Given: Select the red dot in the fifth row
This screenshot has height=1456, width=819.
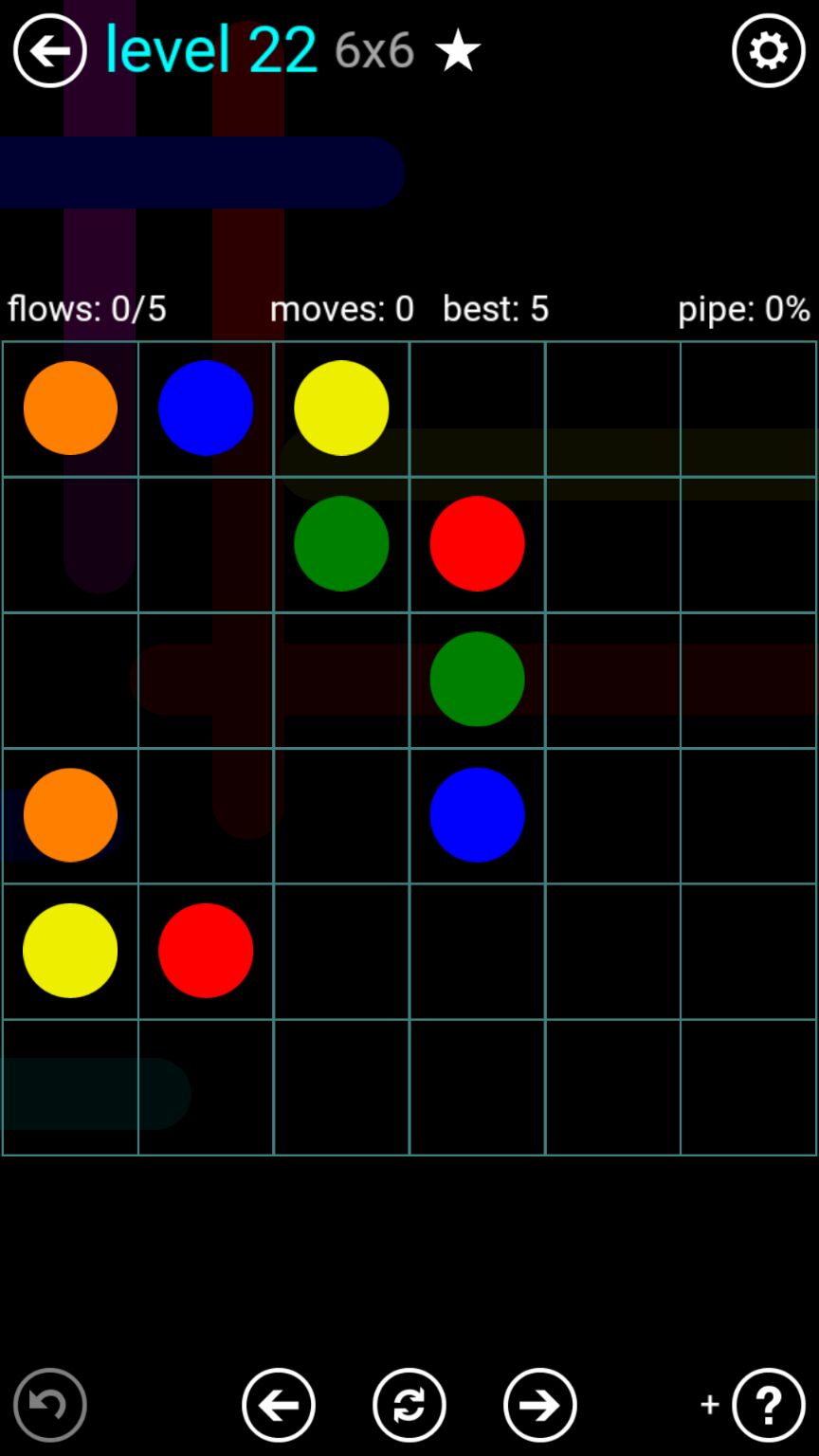Looking at the screenshot, I should pyautogui.click(x=206, y=950).
